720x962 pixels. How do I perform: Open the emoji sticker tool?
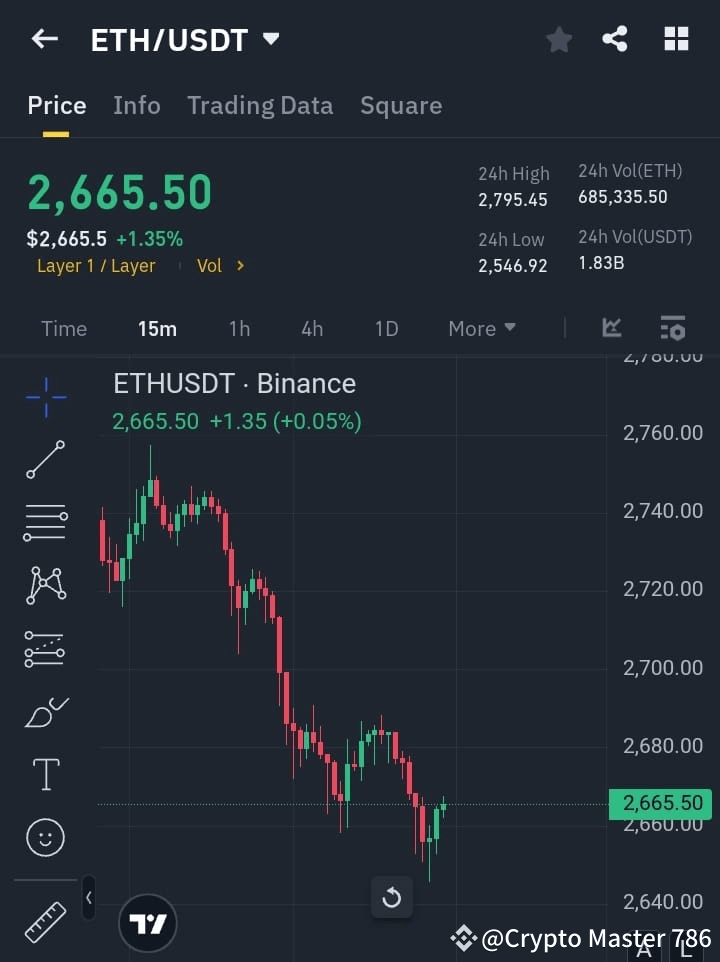[x=44, y=837]
